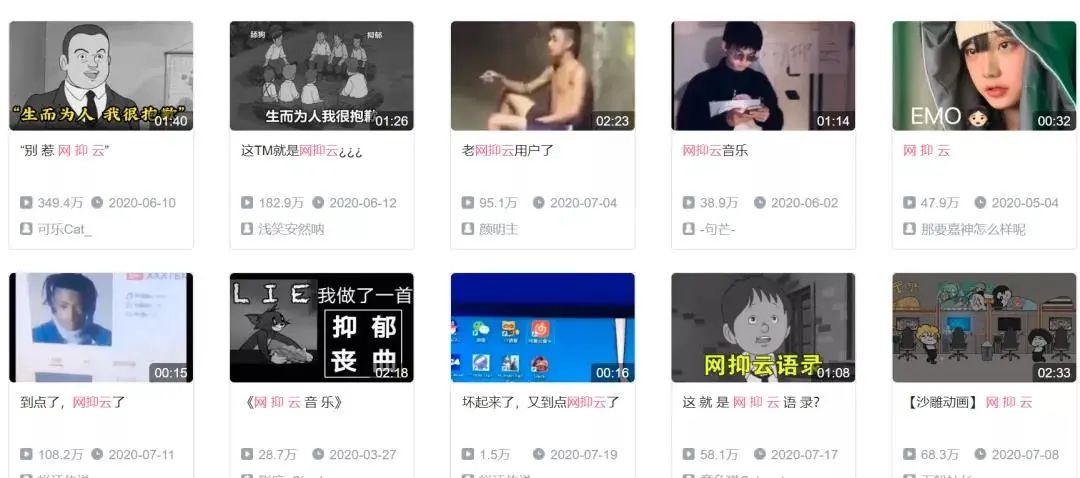Open the video “《网抑云音乐》”

(321, 328)
